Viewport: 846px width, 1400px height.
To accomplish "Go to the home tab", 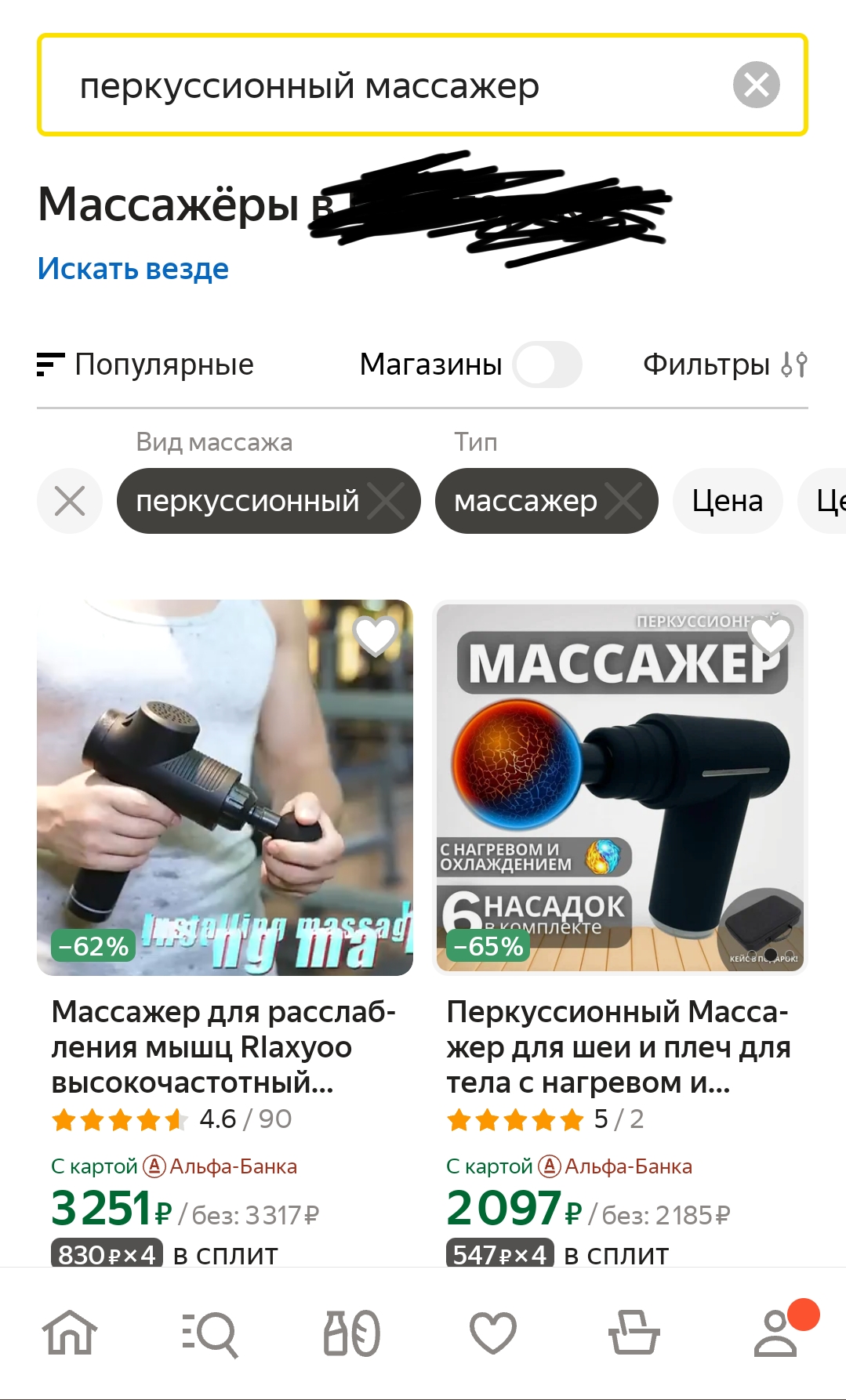I will coord(70,1333).
